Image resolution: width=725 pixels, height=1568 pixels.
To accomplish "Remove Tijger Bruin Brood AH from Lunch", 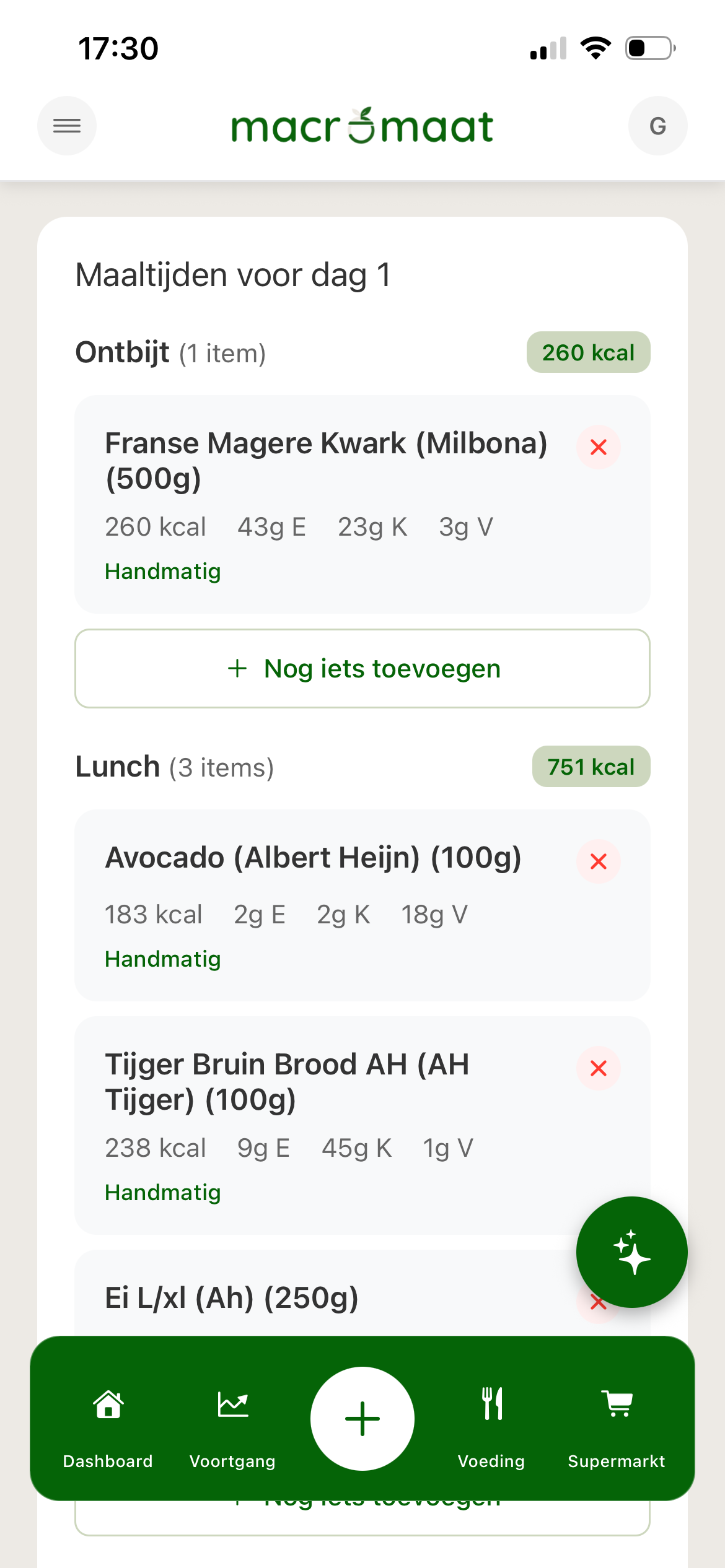I will pos(597,1068).
